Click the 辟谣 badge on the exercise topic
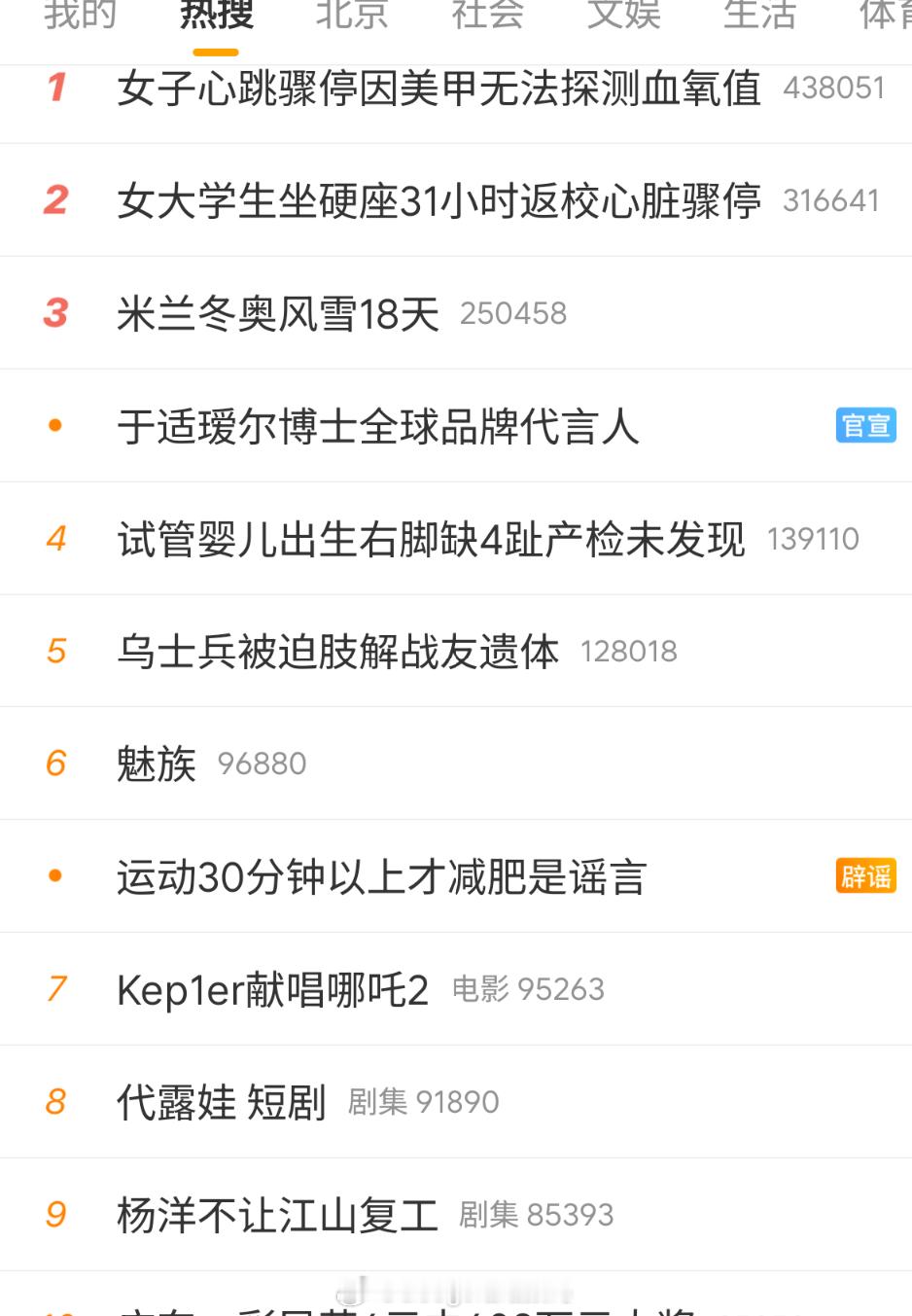Viewport: 912px width, 1316px height. 866,876
